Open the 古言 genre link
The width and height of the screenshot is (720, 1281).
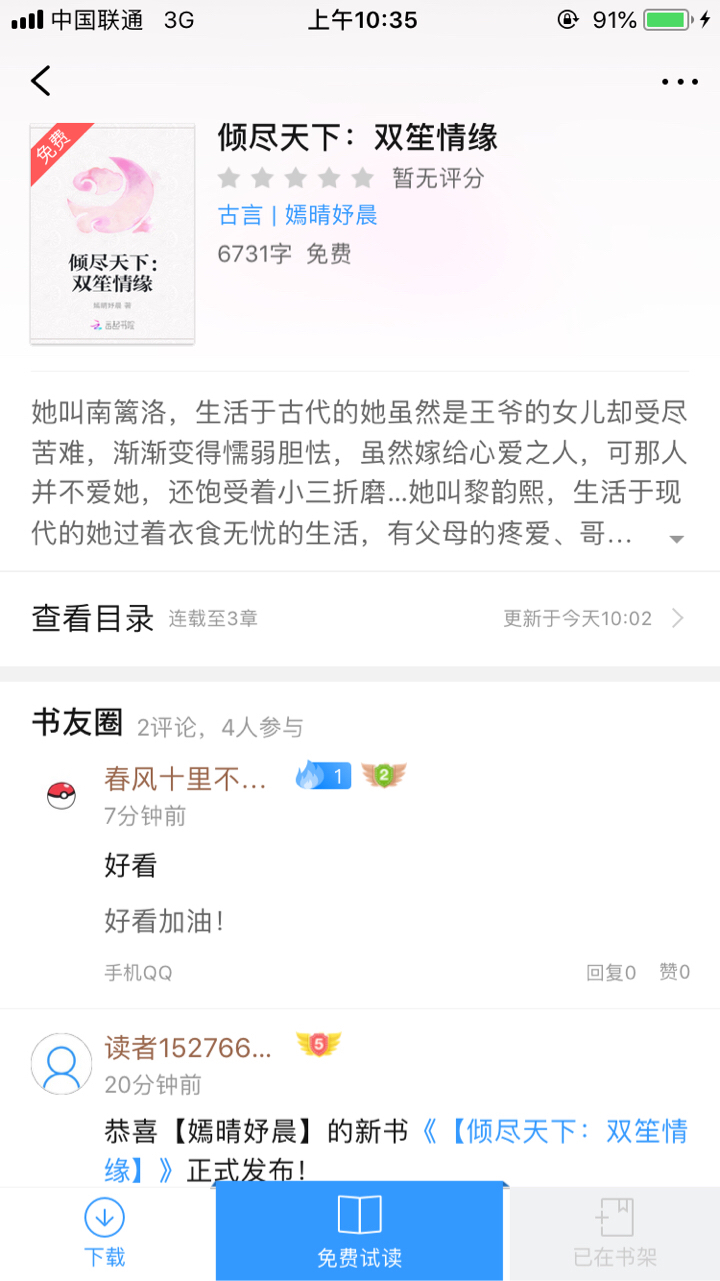(x=240, y=215)
